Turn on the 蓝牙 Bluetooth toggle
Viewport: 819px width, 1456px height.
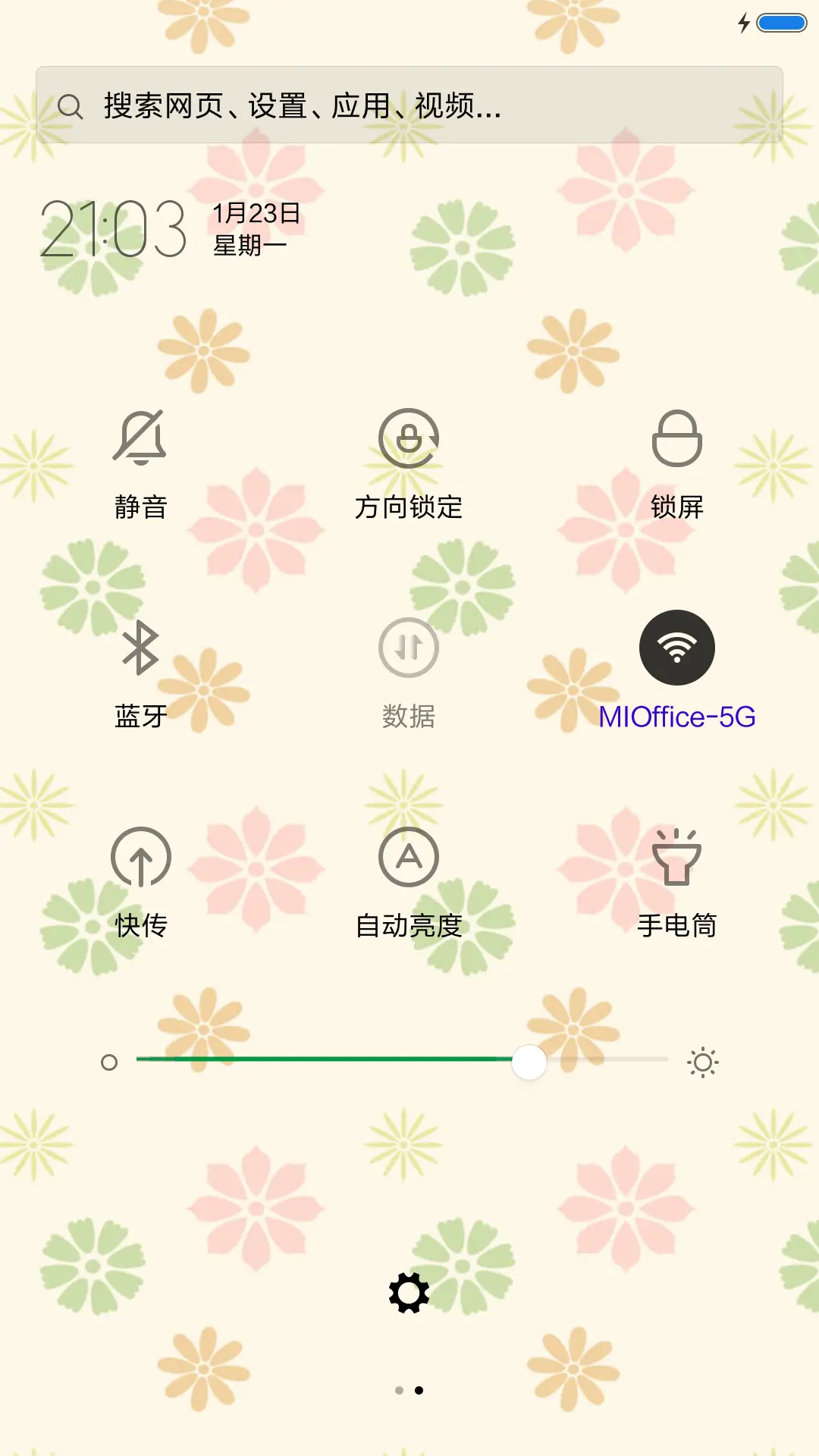click(x=140, y=648)
